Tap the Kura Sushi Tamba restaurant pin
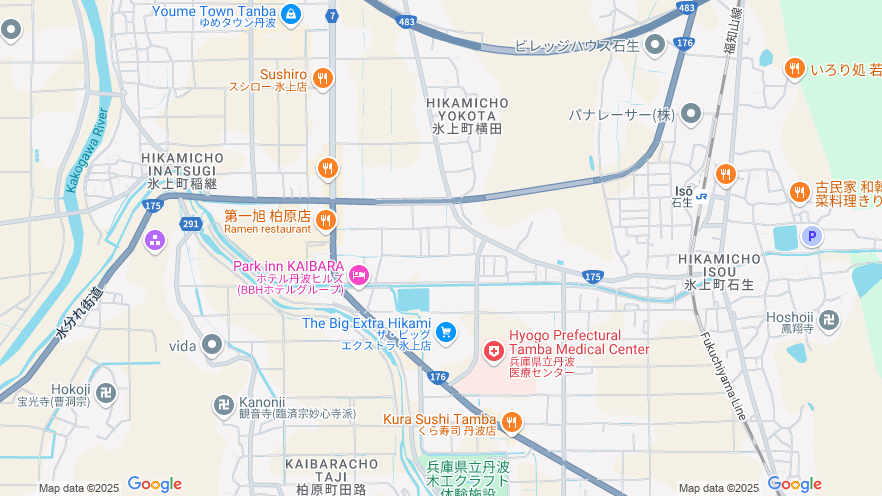Screen dimensions: 882x496 tap(511, 422)
